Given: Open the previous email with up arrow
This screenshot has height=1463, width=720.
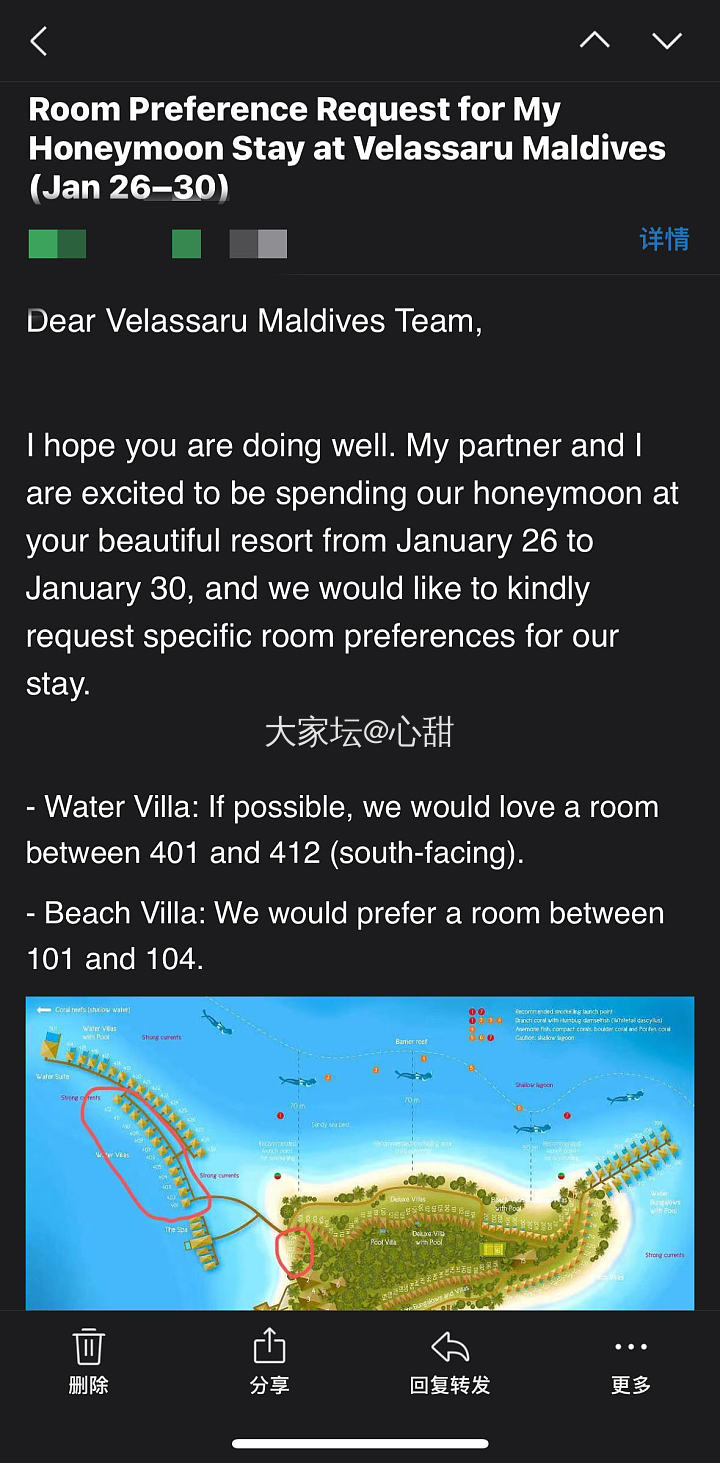Looking at the screenshot, I should tap(594, 41).
